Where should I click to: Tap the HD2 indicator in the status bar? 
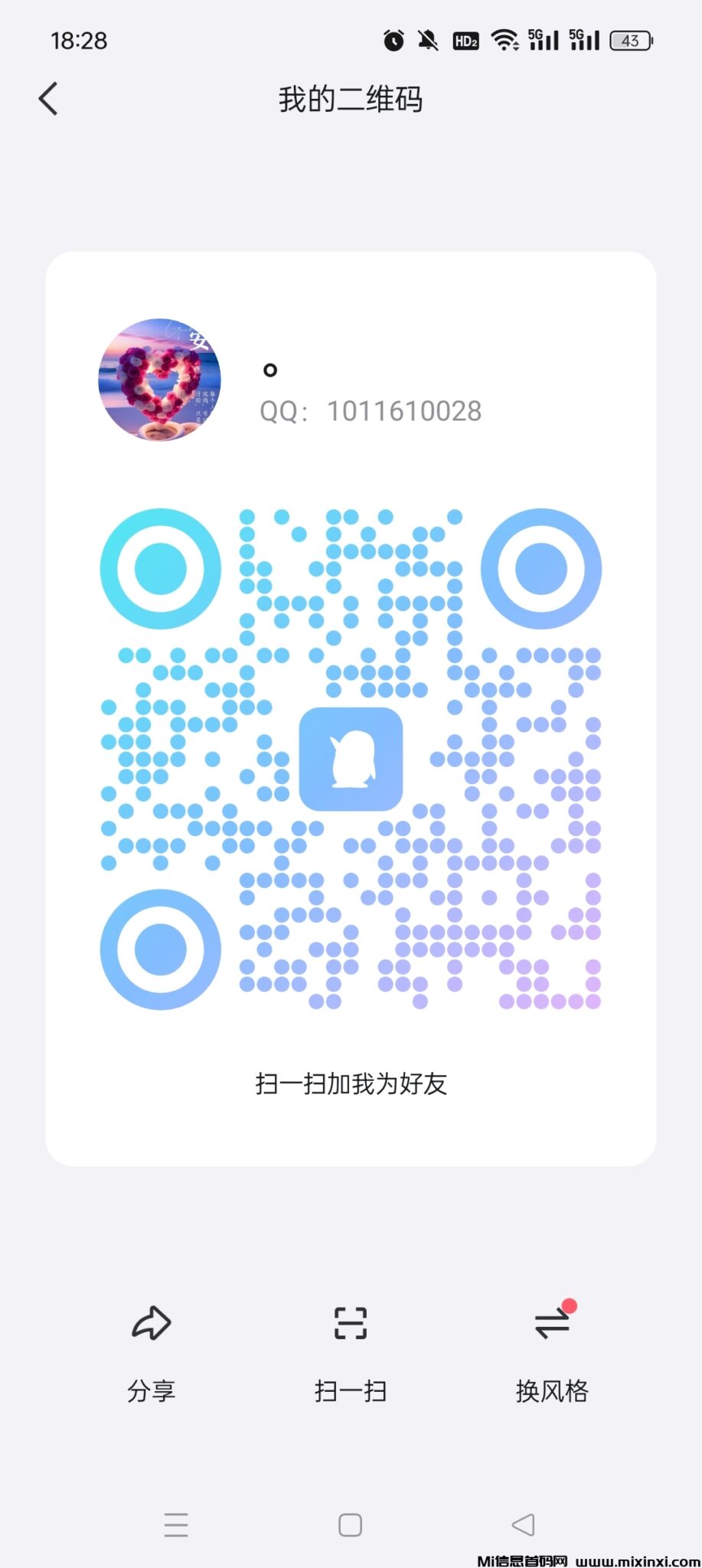465,40
